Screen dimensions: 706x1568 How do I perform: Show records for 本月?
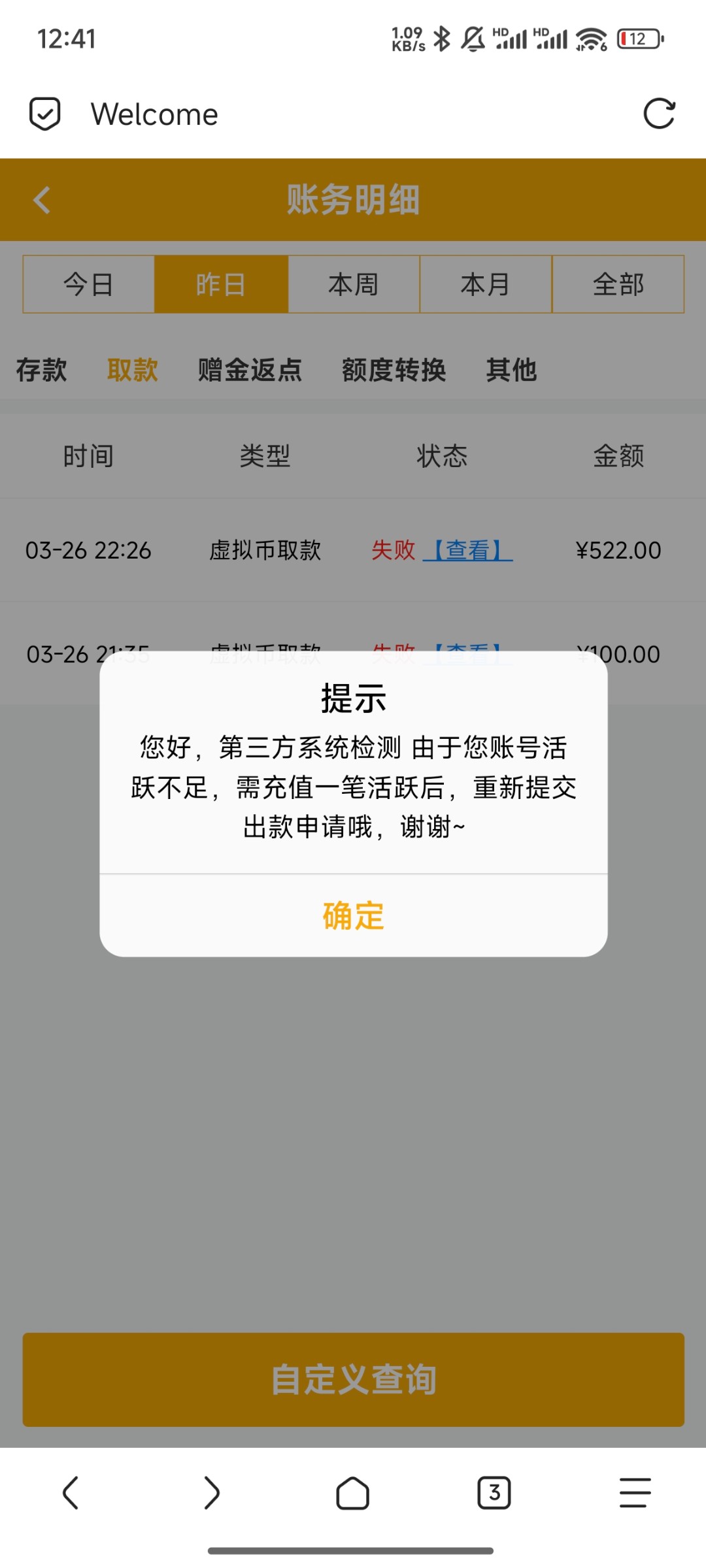pyautogui.click(x=486, y=284)
